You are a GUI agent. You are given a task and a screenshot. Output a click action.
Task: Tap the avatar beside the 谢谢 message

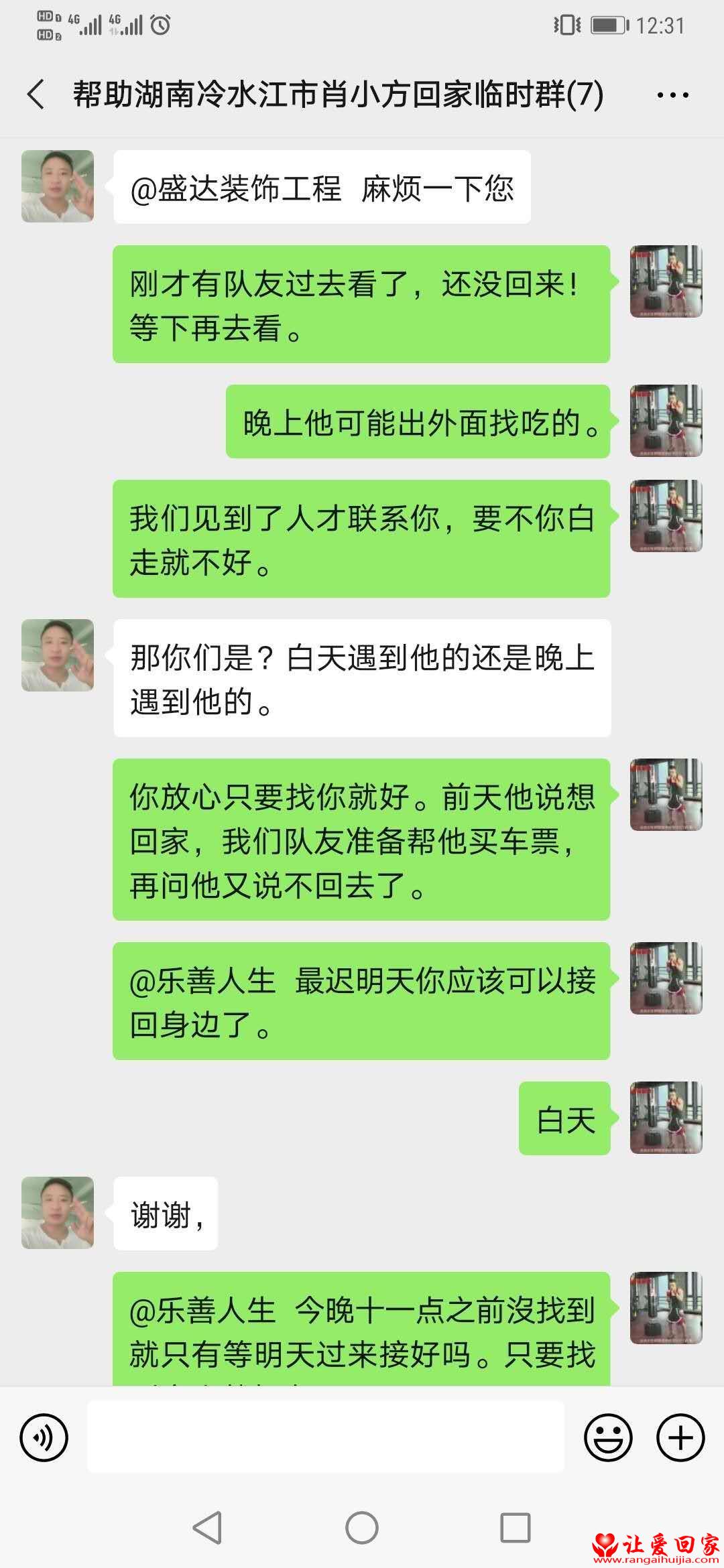58,1213
